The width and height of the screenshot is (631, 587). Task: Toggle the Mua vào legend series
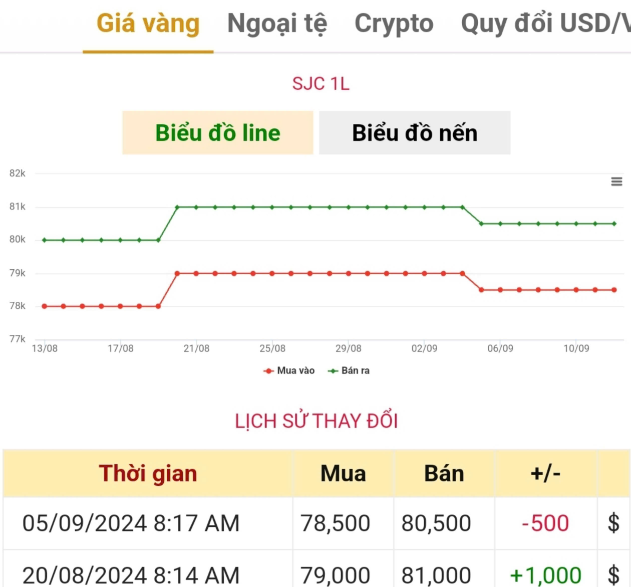290,370
